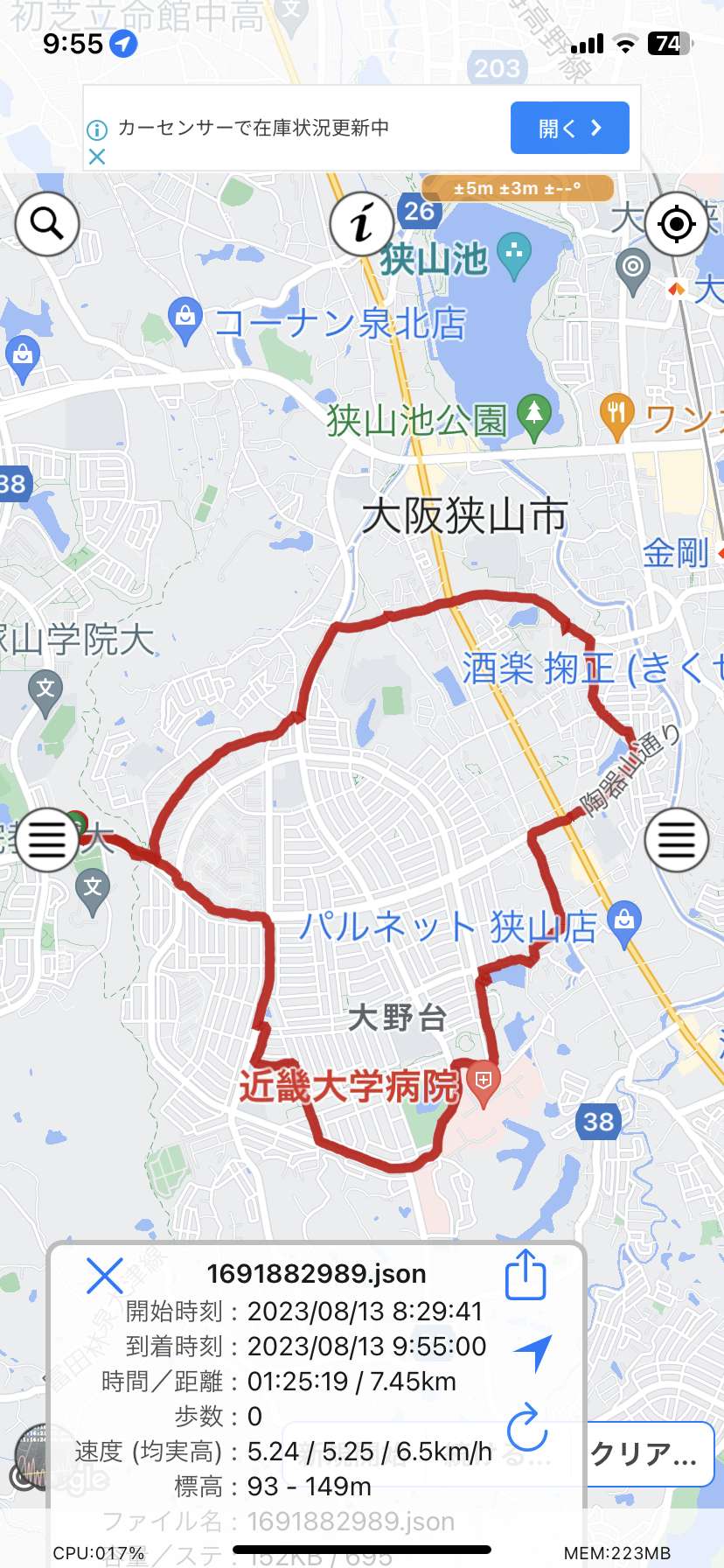Open the magnifier search button
This screenshot has width=724, height=1568.
tap(47, 224)
